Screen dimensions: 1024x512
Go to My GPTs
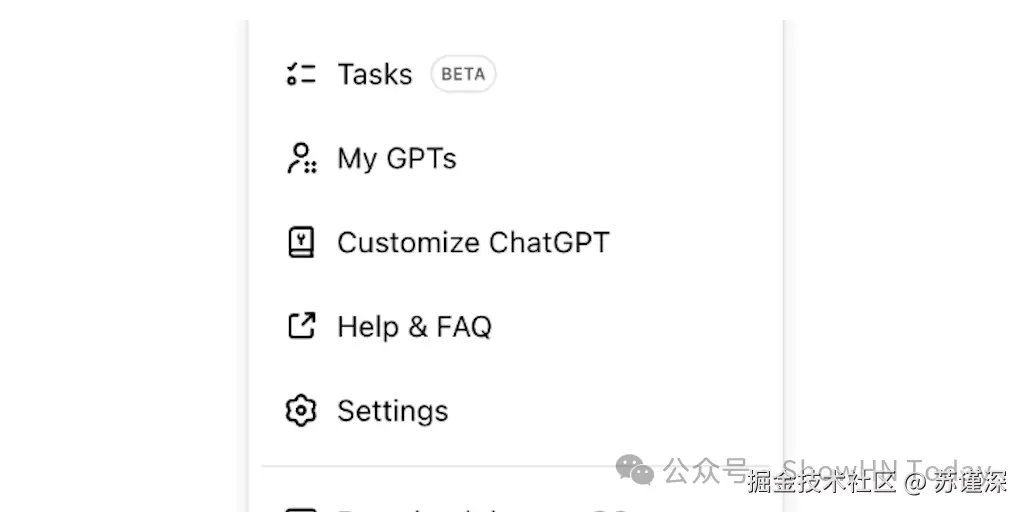[396, 158]
